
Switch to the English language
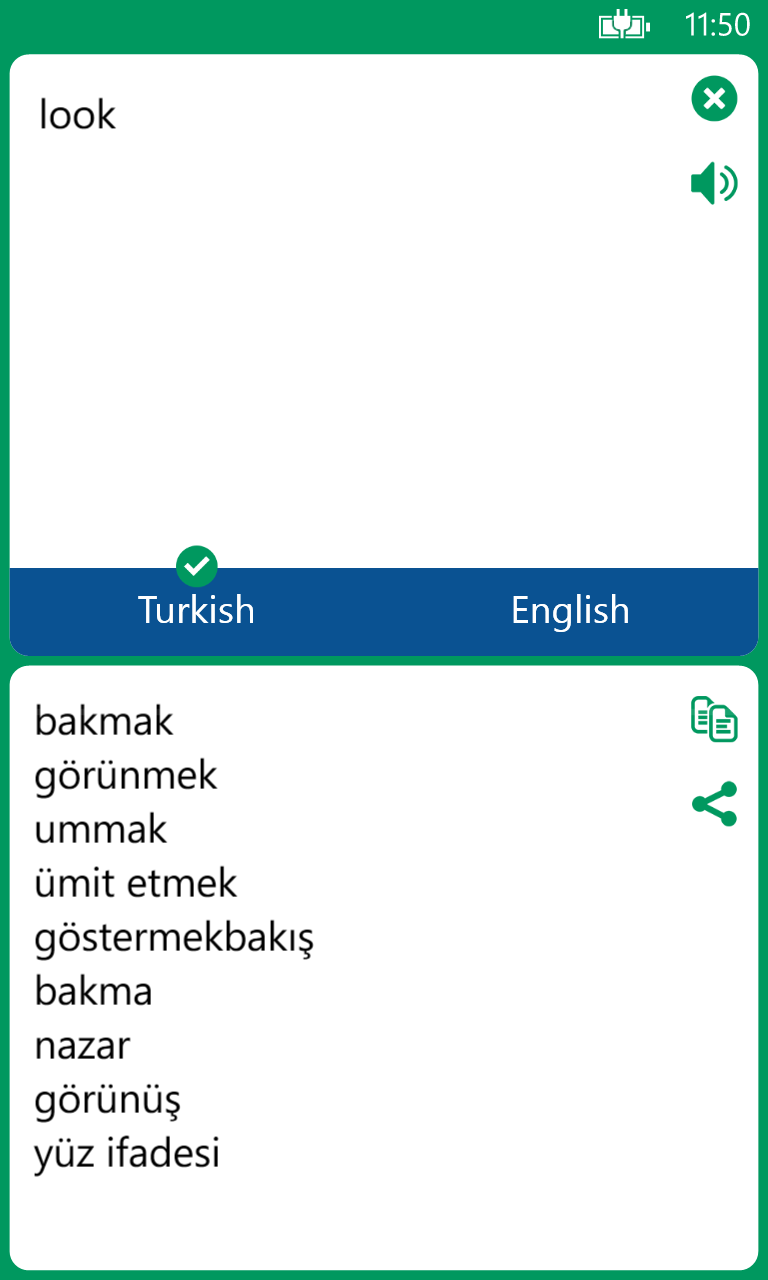(x=570, y=610)
